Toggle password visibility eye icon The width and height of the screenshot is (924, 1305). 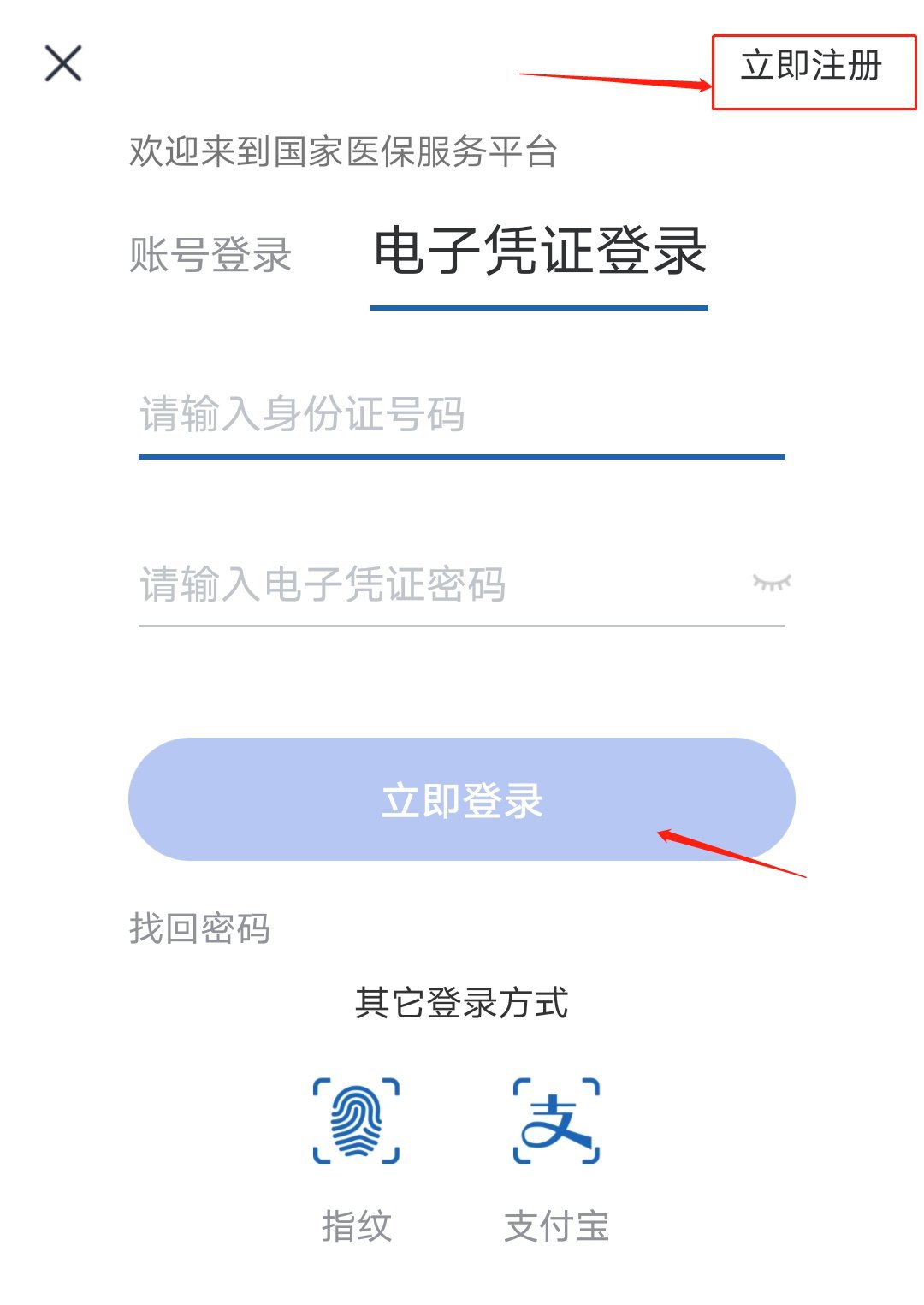[x=771, y=584]
